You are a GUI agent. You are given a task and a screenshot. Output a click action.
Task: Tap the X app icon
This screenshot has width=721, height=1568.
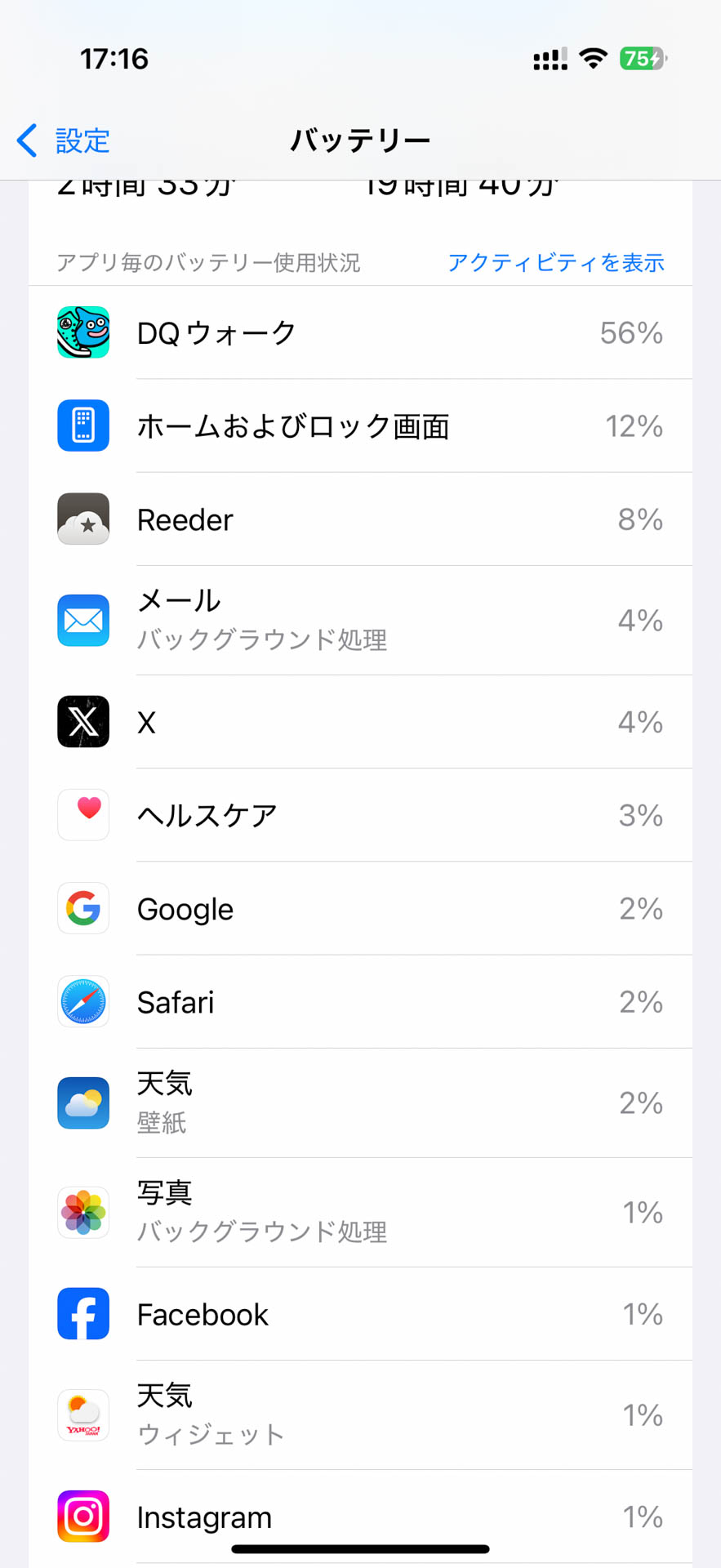(x=82, y=722)
